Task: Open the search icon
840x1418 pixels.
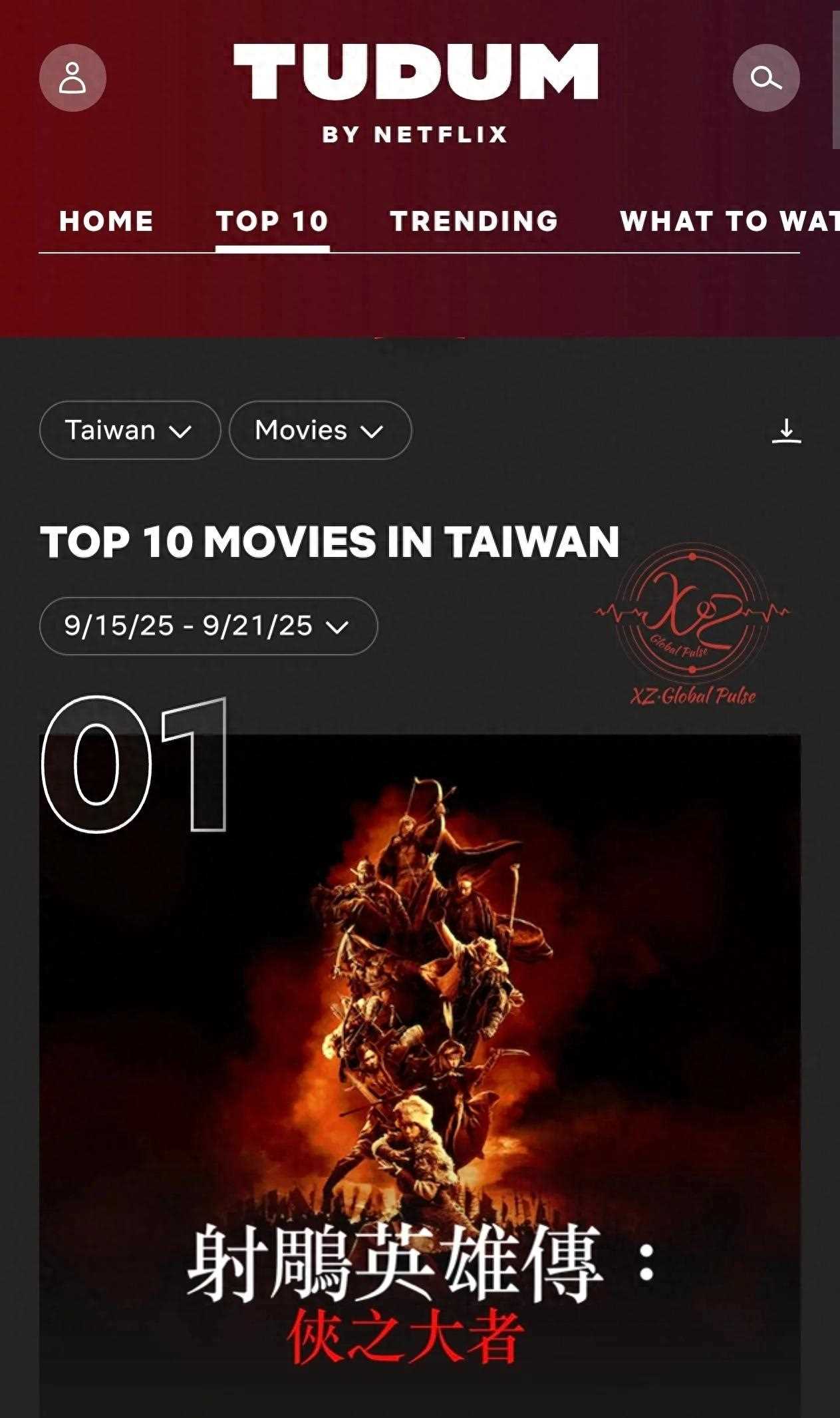Action: click(x=766, y=78)
